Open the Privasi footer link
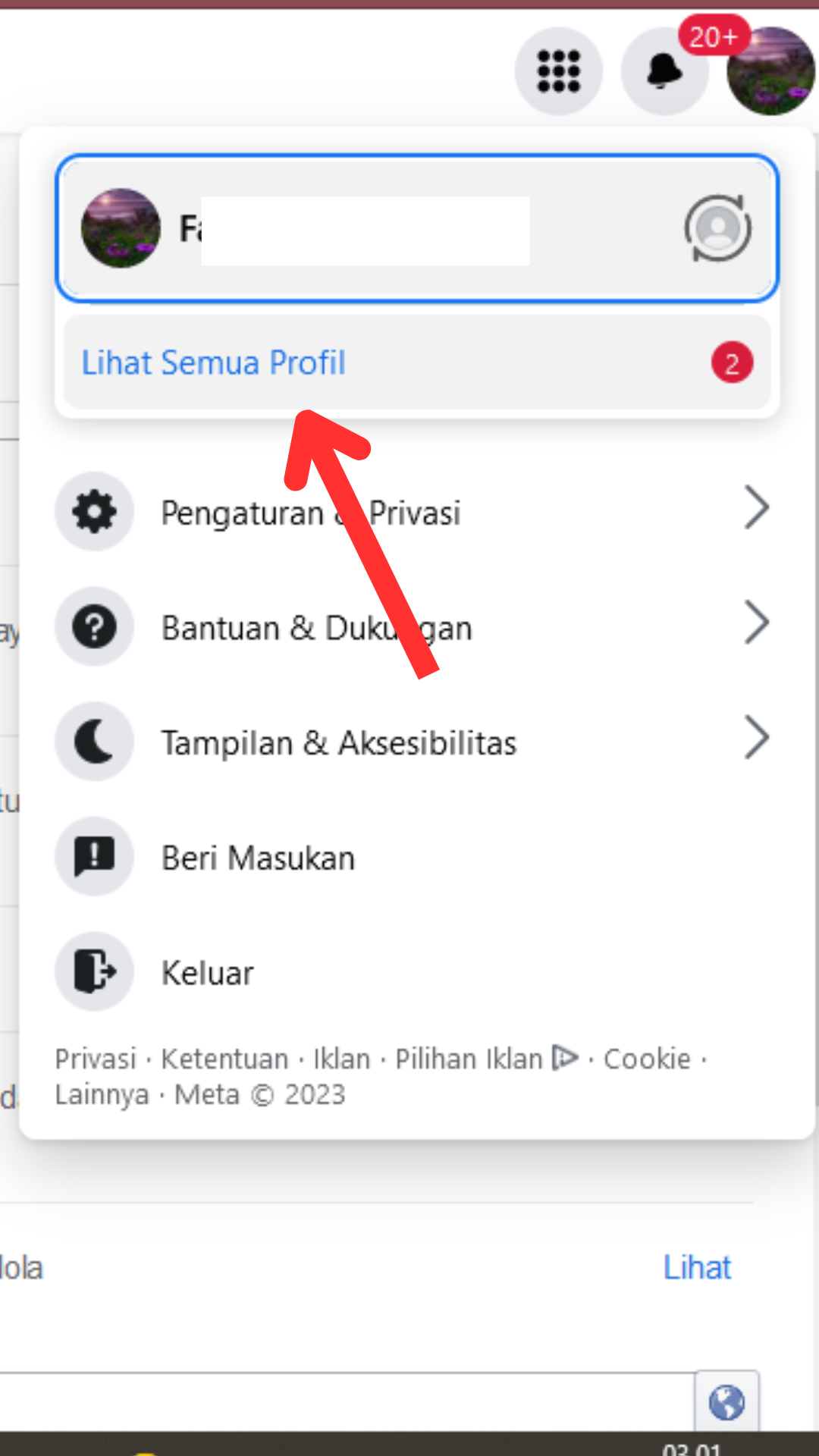This screenshot has width=819, height=1456. pos(96,1059)
